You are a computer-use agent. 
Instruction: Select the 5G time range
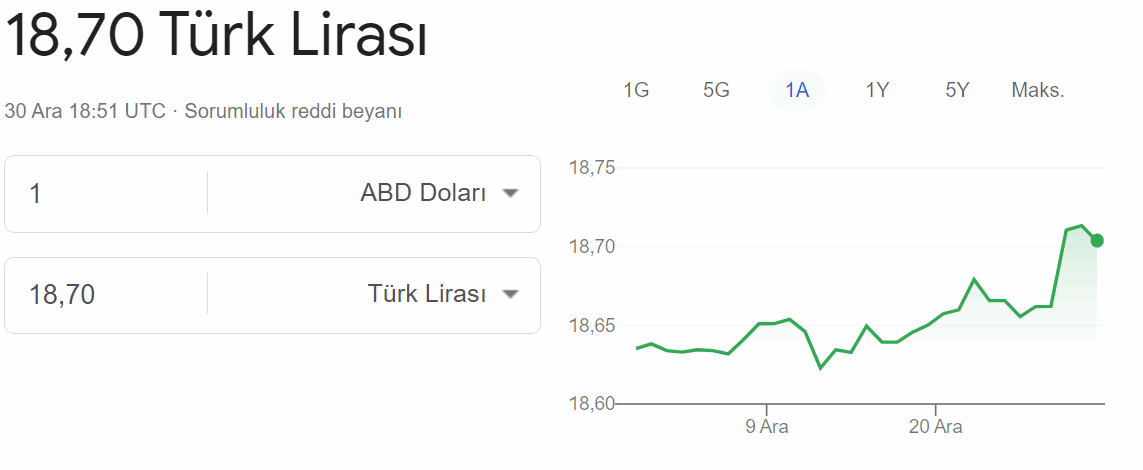(716, 91)
